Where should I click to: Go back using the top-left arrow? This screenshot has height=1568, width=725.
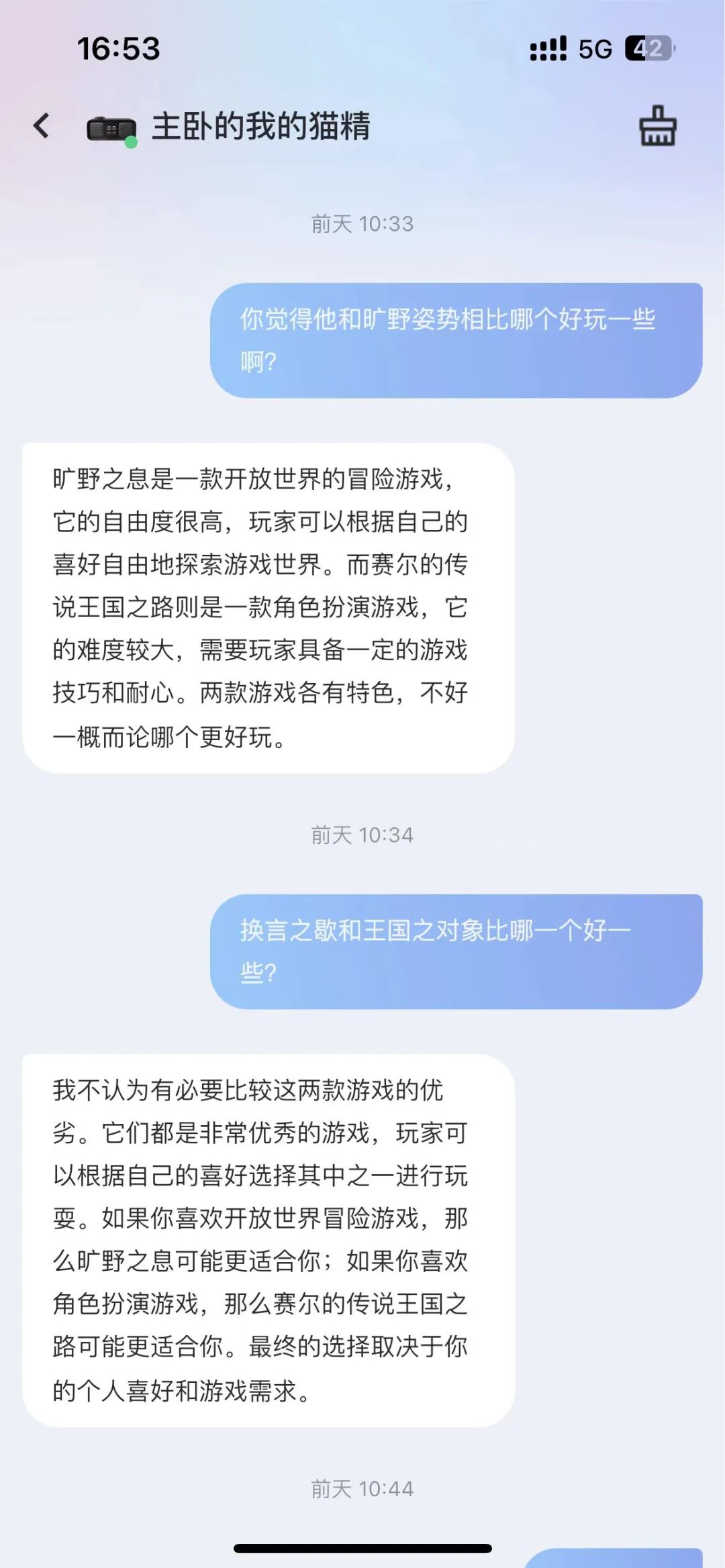tap(42, 125)
